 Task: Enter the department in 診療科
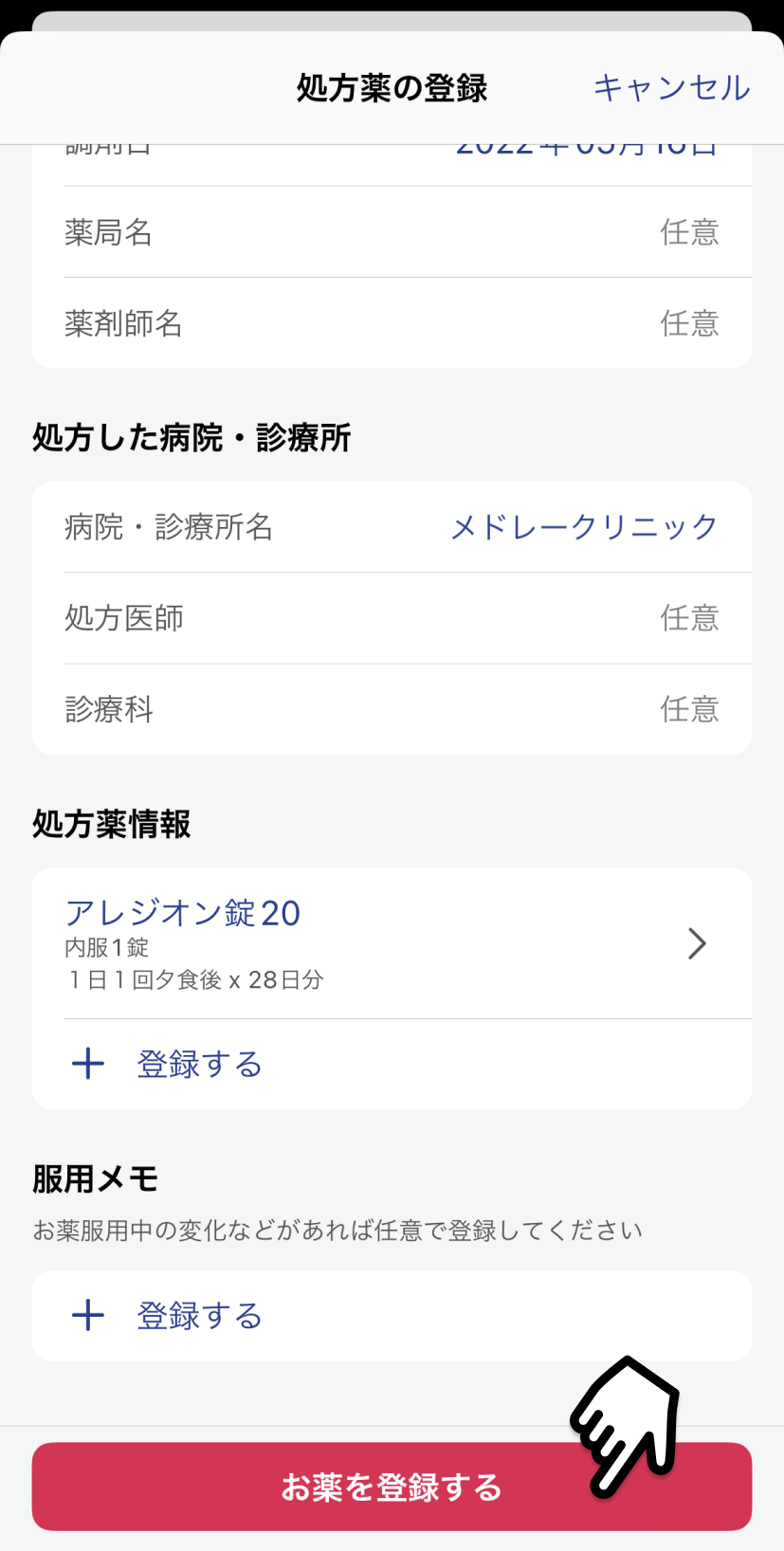pos(392,709)
